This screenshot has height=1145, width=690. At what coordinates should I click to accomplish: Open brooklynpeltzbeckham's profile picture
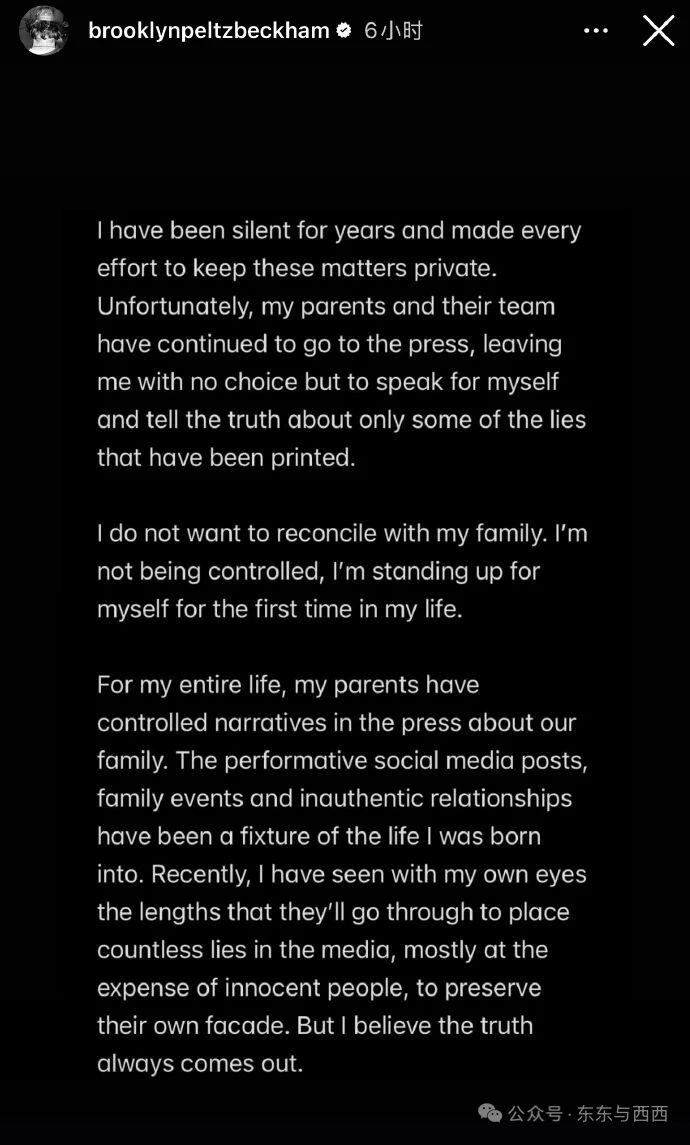45,31
